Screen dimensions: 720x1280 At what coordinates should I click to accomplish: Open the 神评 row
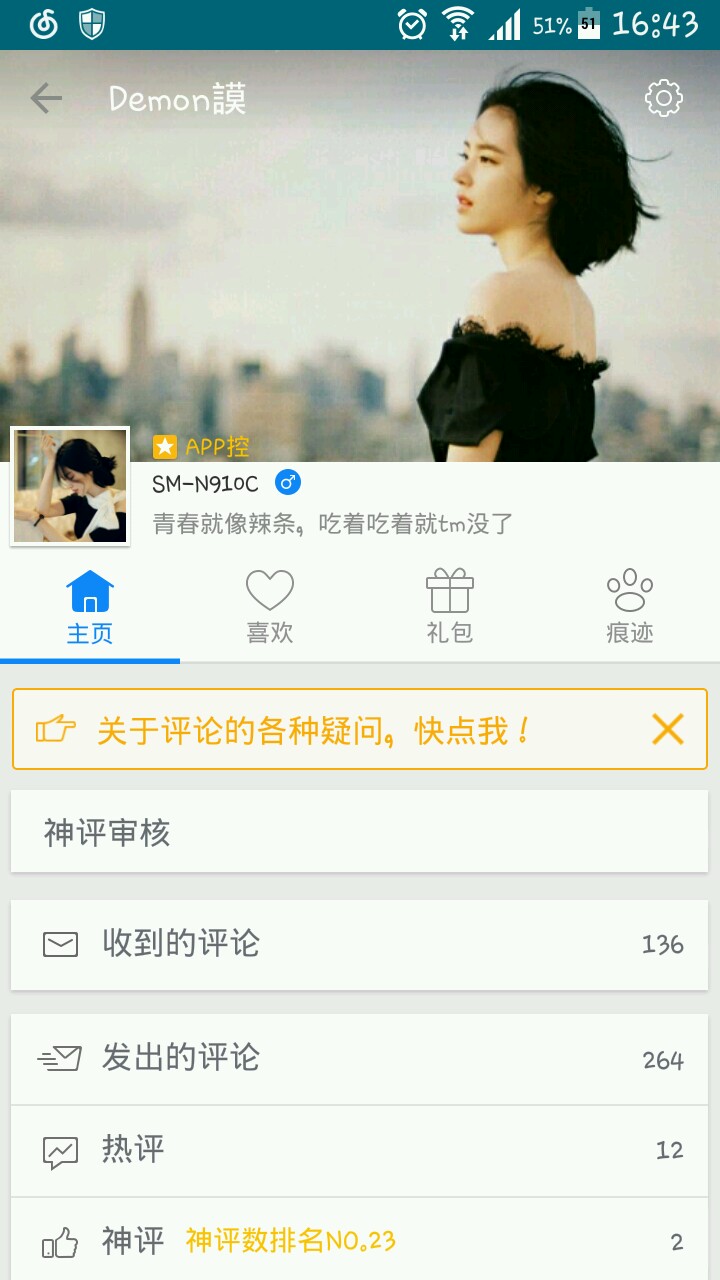click(360, 1242)
